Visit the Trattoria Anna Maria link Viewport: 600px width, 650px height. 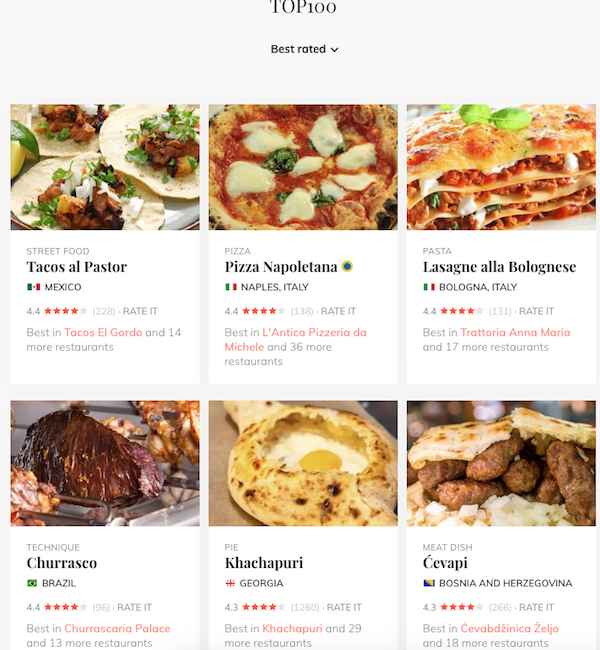515,332
